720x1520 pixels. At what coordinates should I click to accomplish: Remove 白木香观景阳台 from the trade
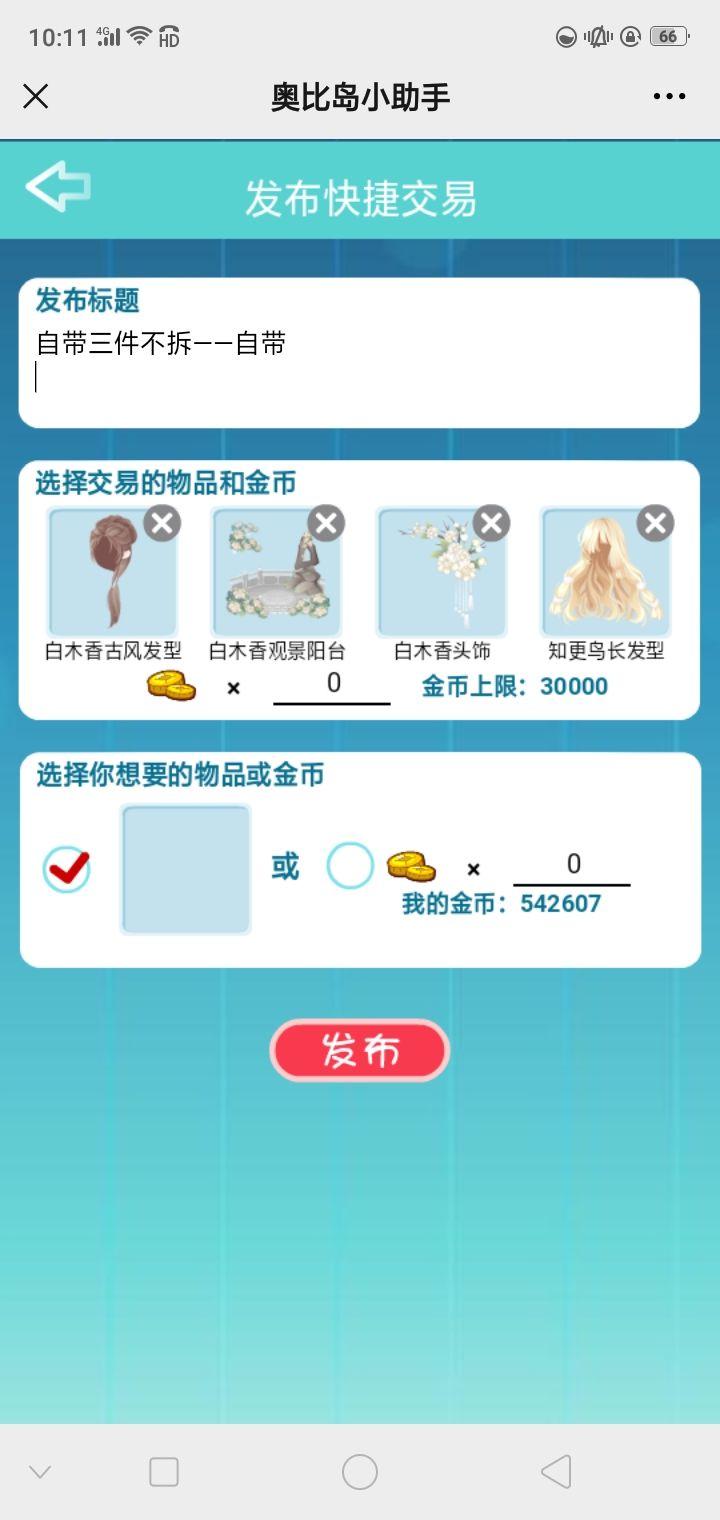(326, 522)
